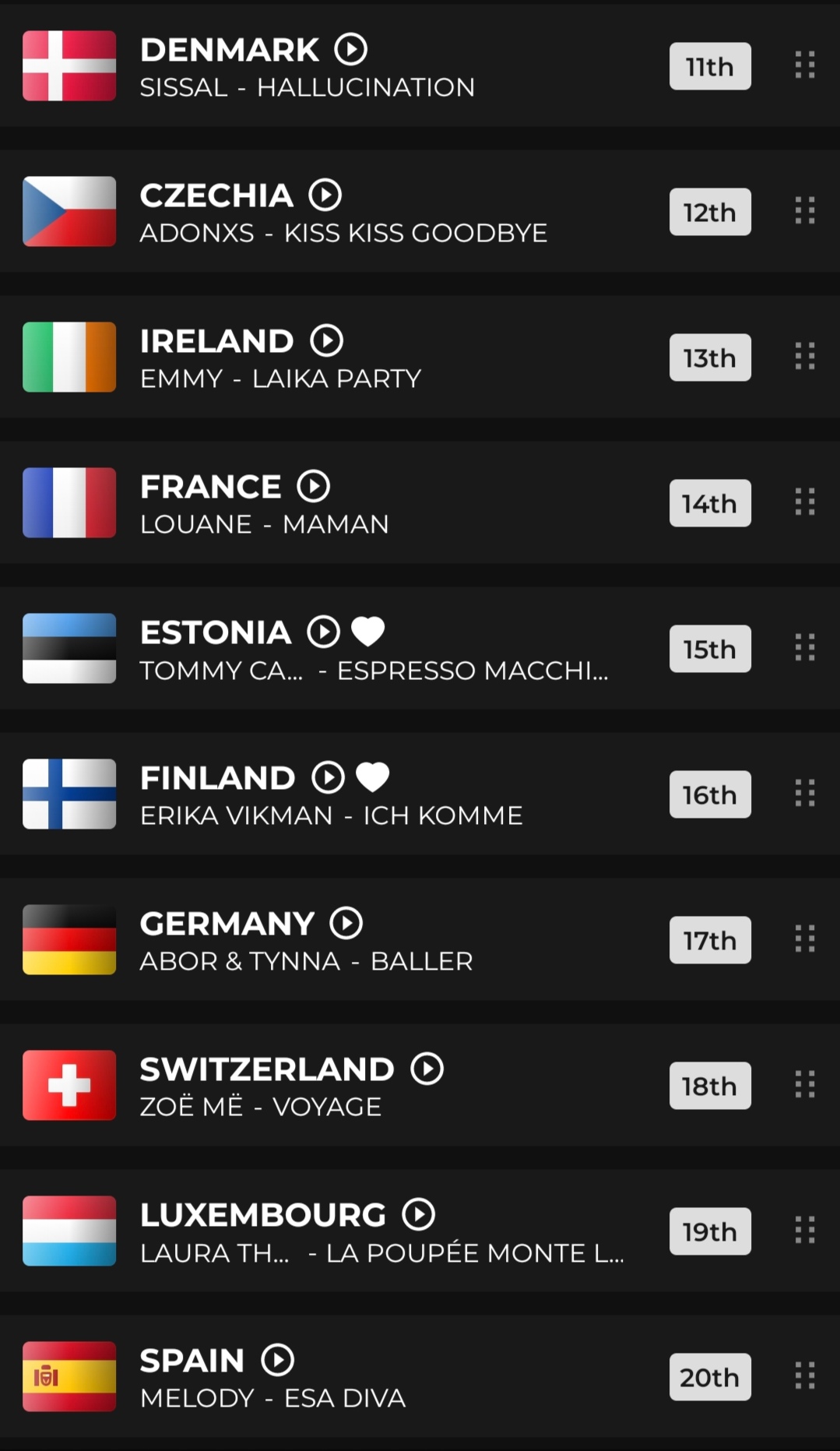Tap the reorder handle on Luxembourg's row
Viewport: 840px width, 1451px height.
(x=805, y=1230)
